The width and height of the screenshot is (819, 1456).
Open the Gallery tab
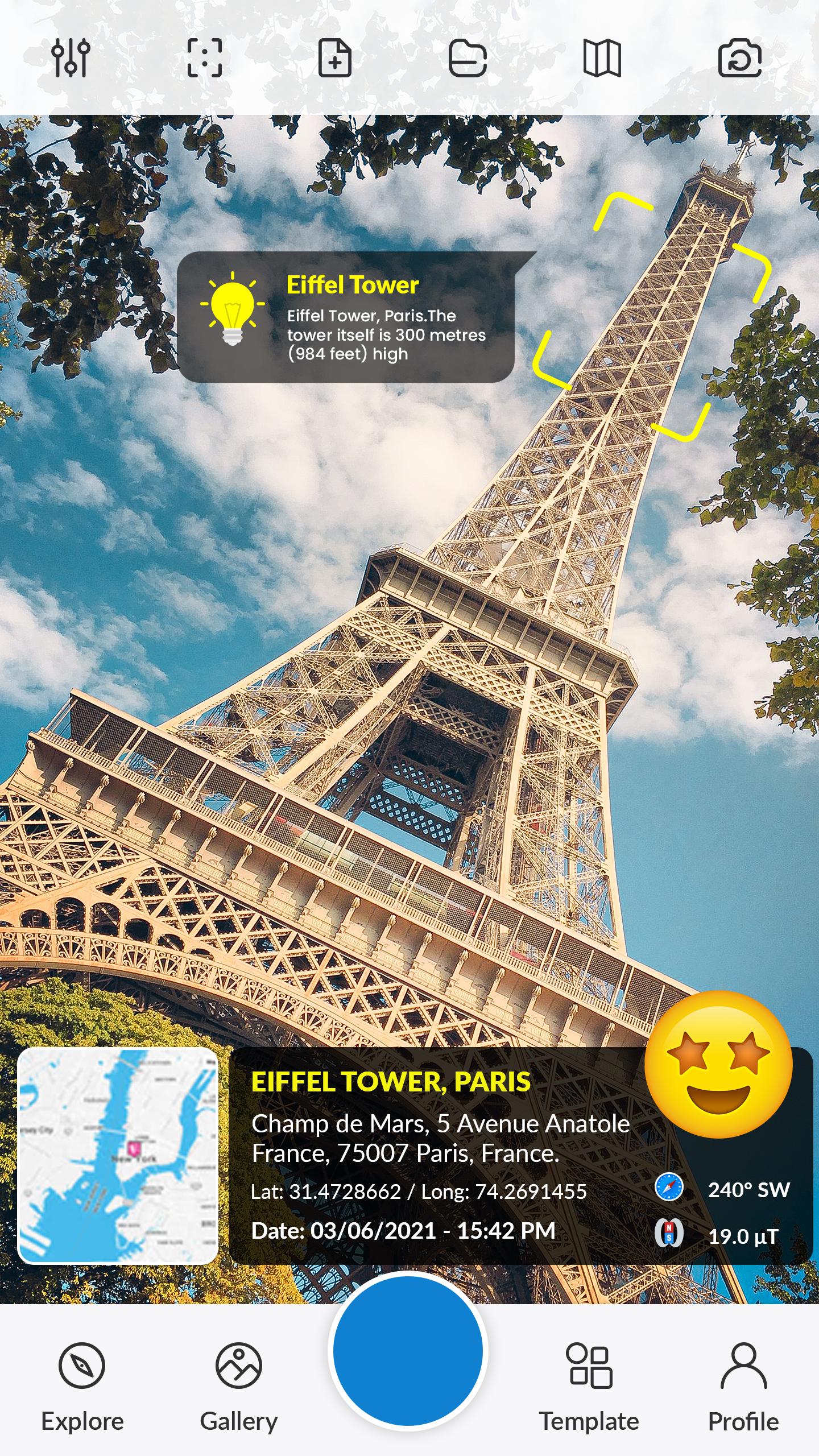pos(239,1388)
